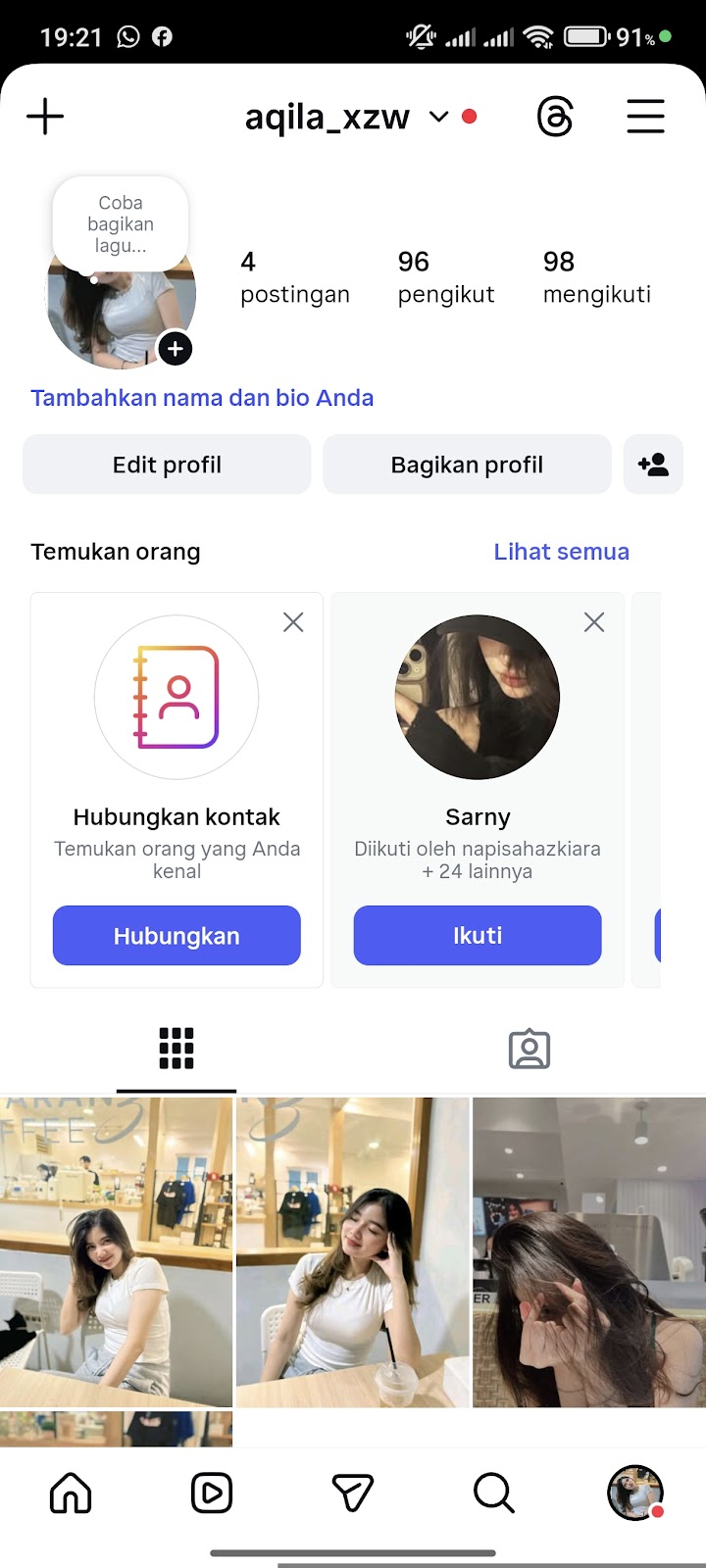Switch to the tagged photos tab
The height and width of the screenshot is (1568, 706).
(529, 1049)
